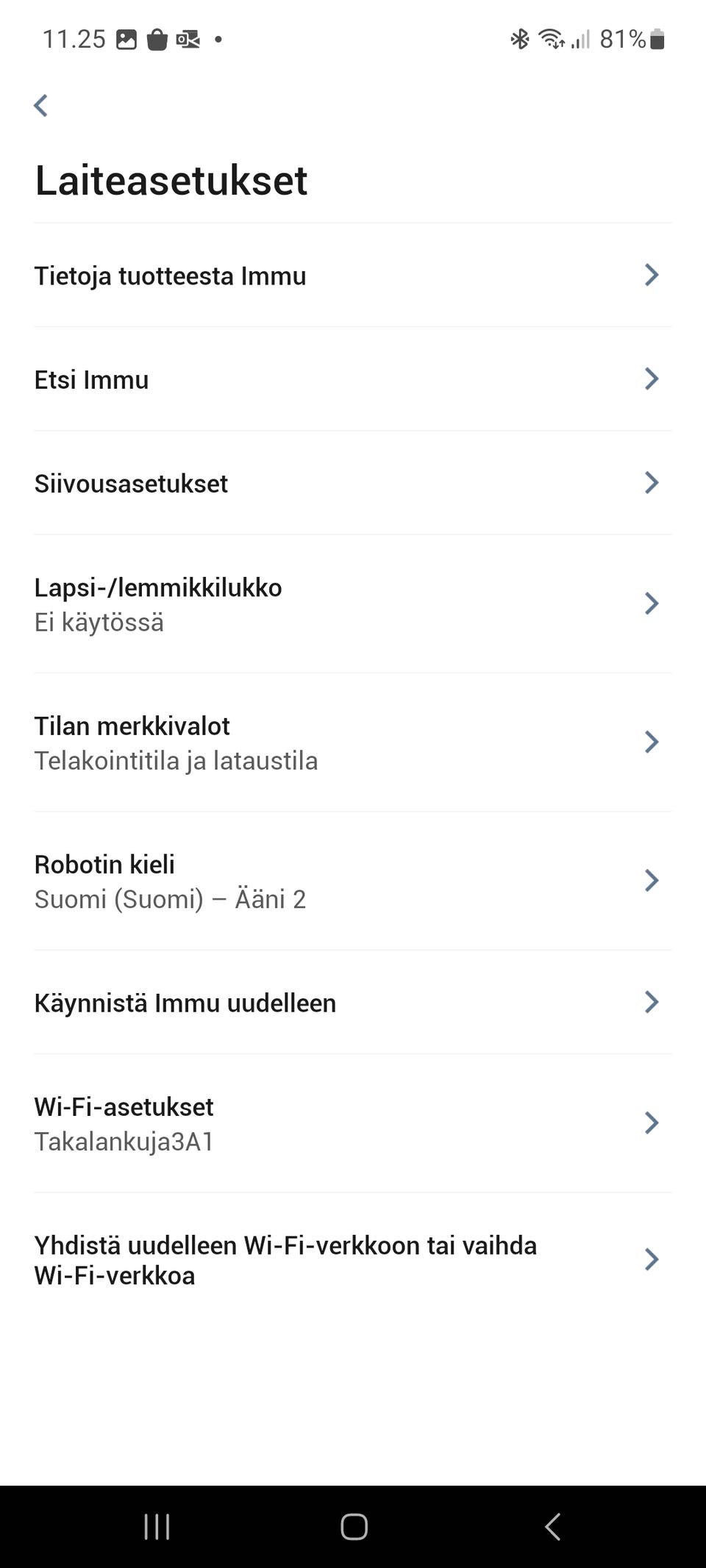Change Robotin kieli language
This screenshot has height=1568, width=706.
352,881
